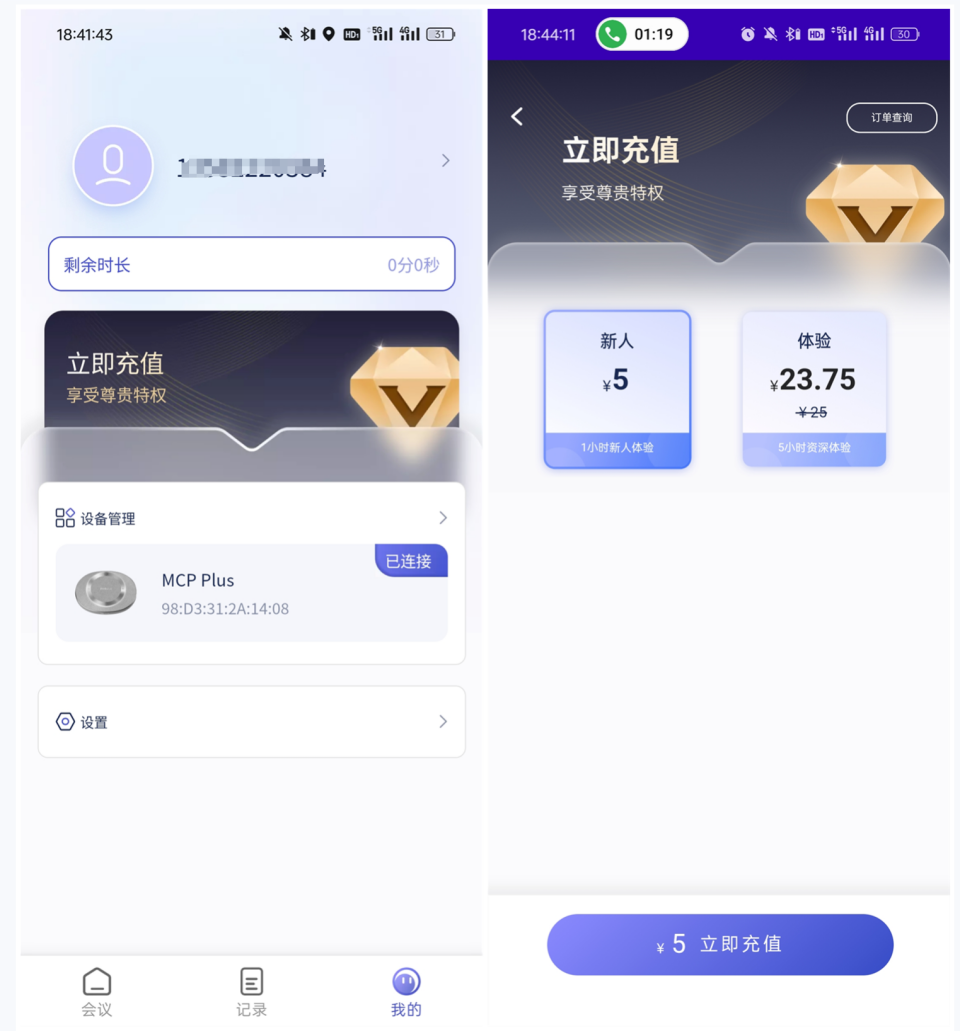Screen dimensions: 960x1031
Task: Switch to the 记录 tab
Action: tap(251, 992)
